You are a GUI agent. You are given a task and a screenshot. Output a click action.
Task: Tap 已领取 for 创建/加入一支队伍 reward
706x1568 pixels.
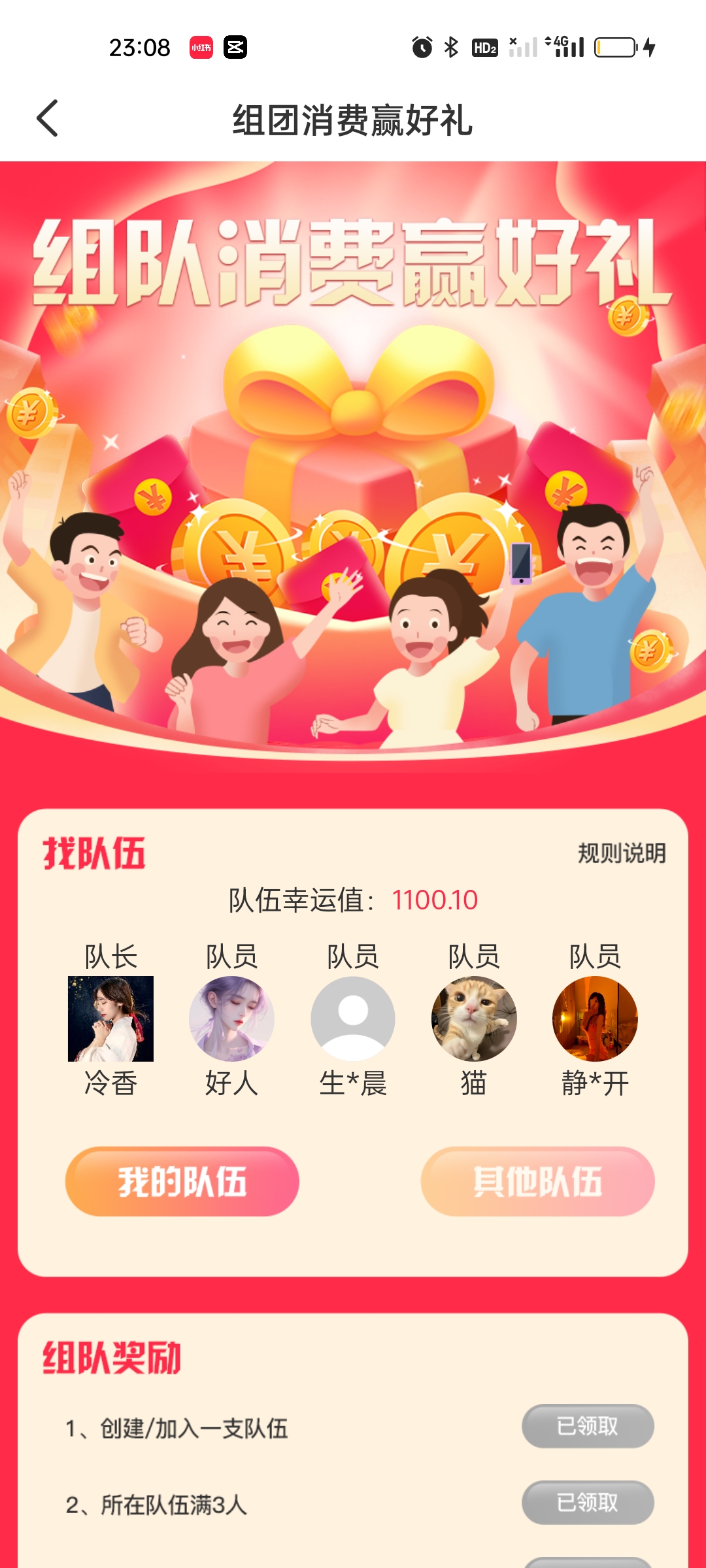[587, 1426]
